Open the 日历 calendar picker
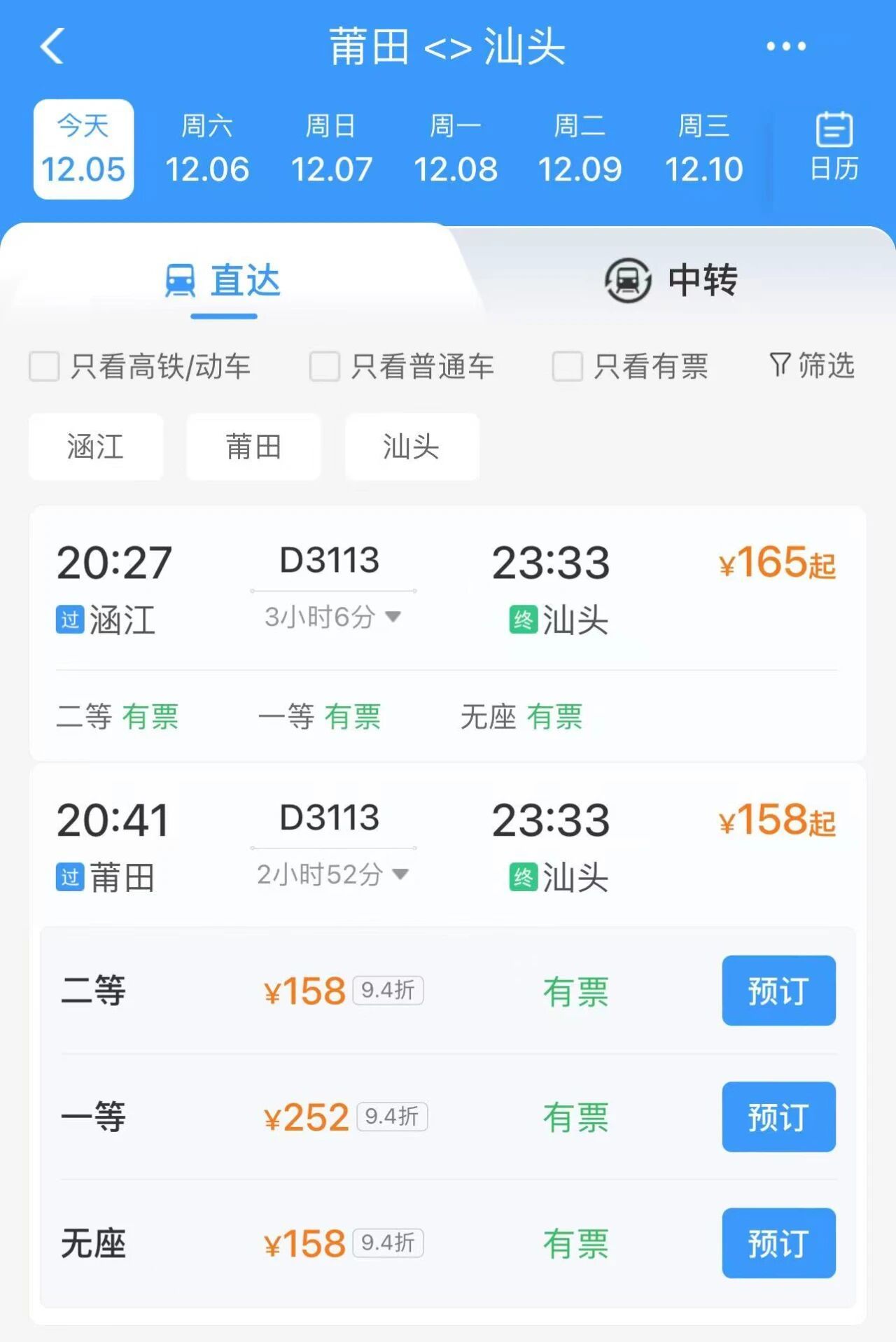The width and height of the screenshot is (896, 1342). 834,147
